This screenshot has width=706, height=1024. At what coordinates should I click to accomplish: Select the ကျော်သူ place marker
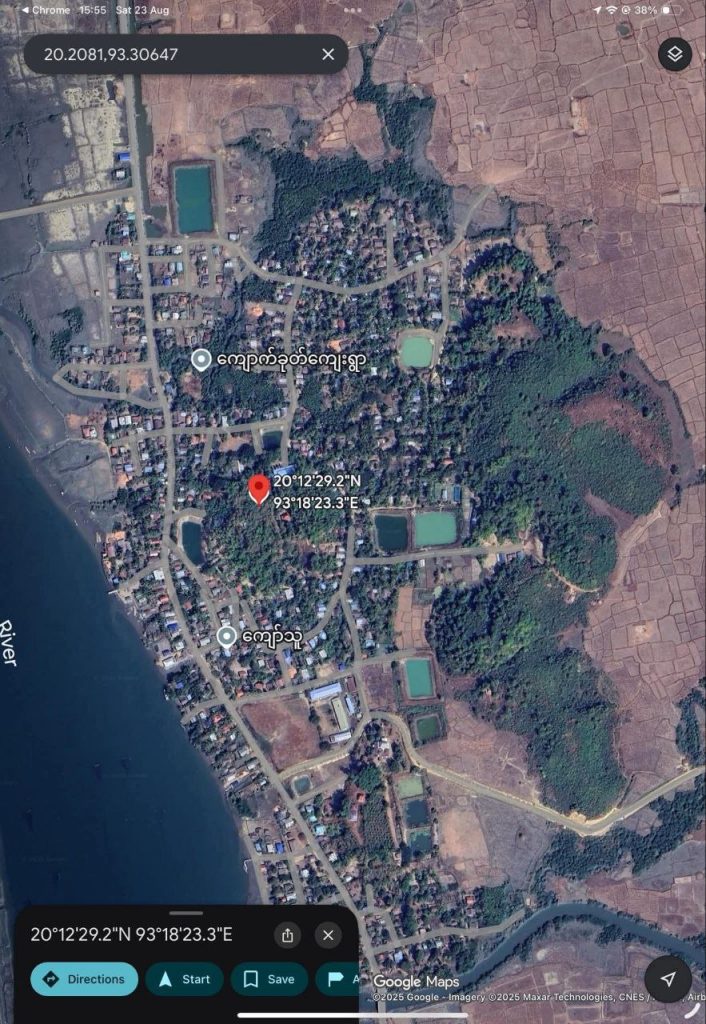click(227, 636)
